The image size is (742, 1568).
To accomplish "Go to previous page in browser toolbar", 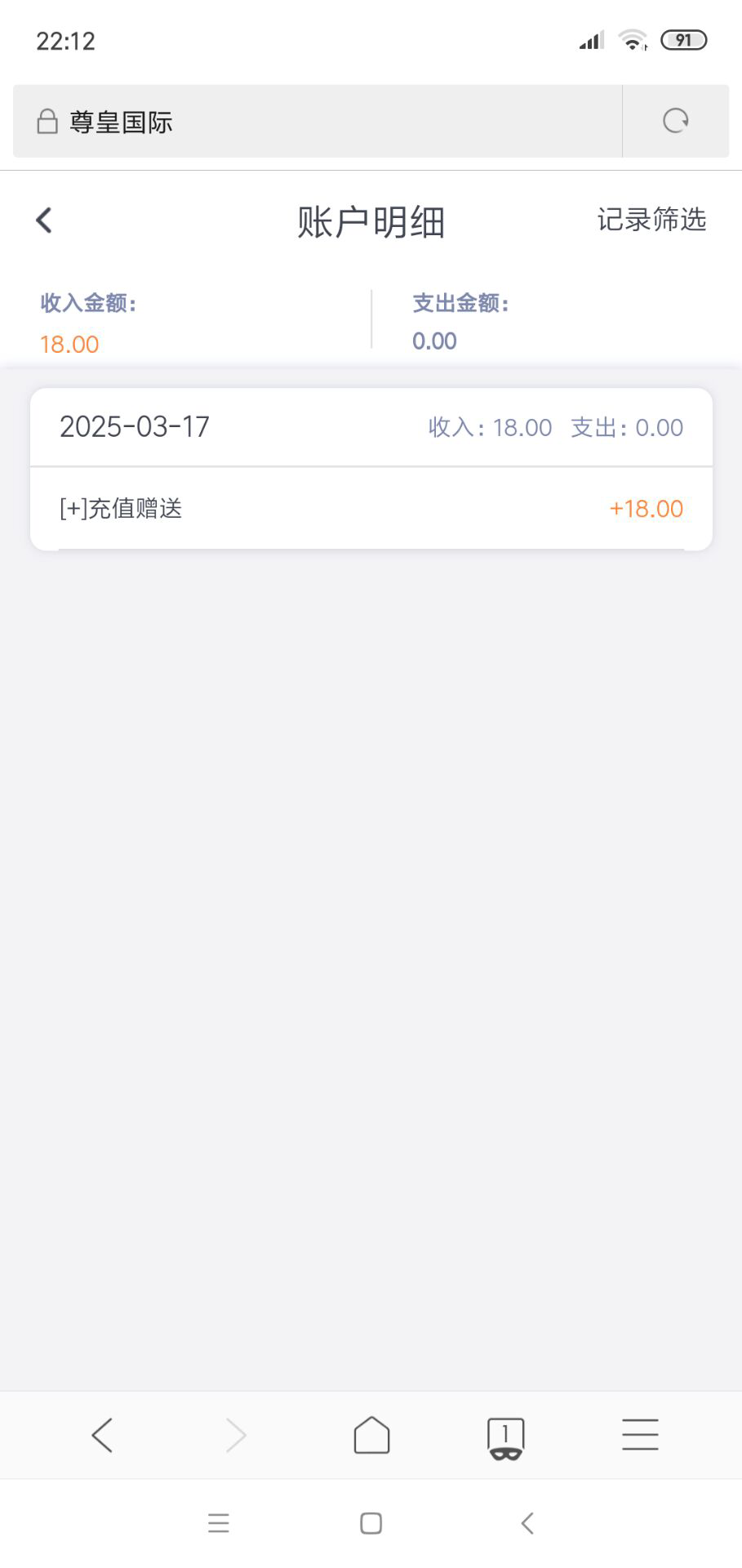I will 102,1435.
